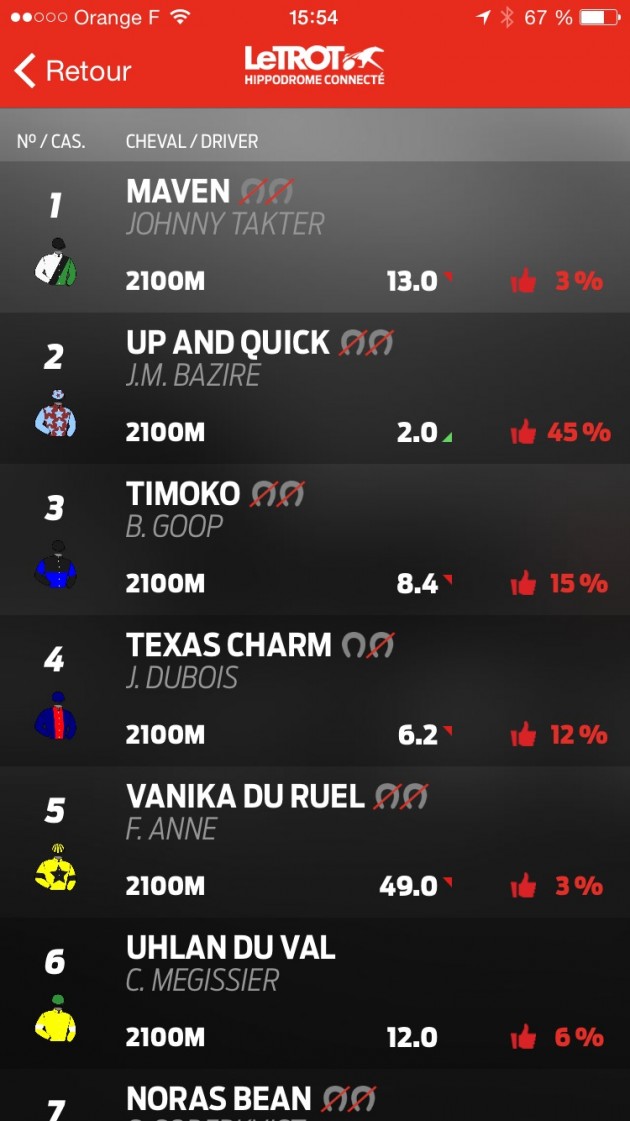
Task: Tap thumbs-up for Up And Quick
Action: tap(523, 433)
